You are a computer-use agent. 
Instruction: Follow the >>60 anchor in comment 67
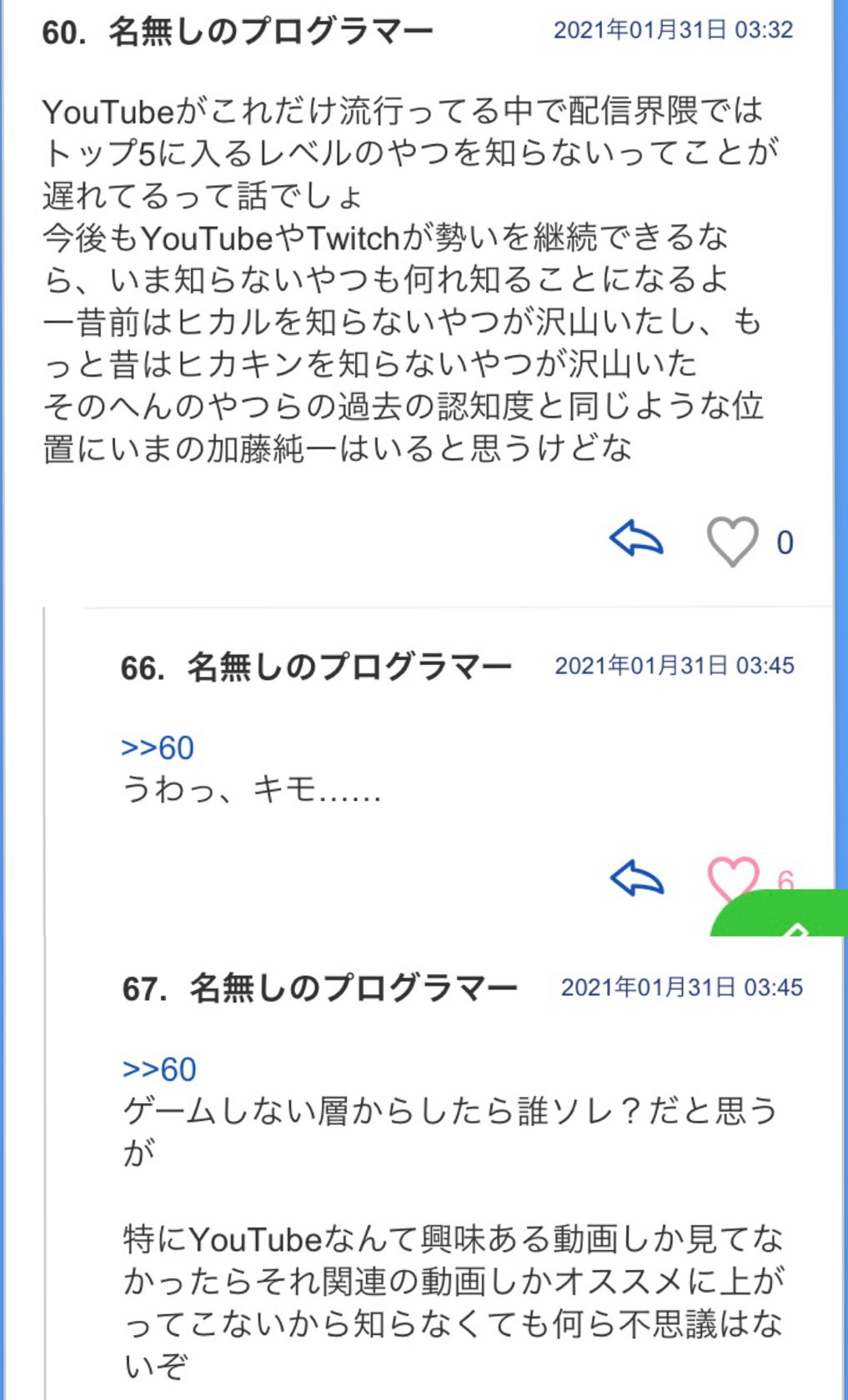point(159,1069)
